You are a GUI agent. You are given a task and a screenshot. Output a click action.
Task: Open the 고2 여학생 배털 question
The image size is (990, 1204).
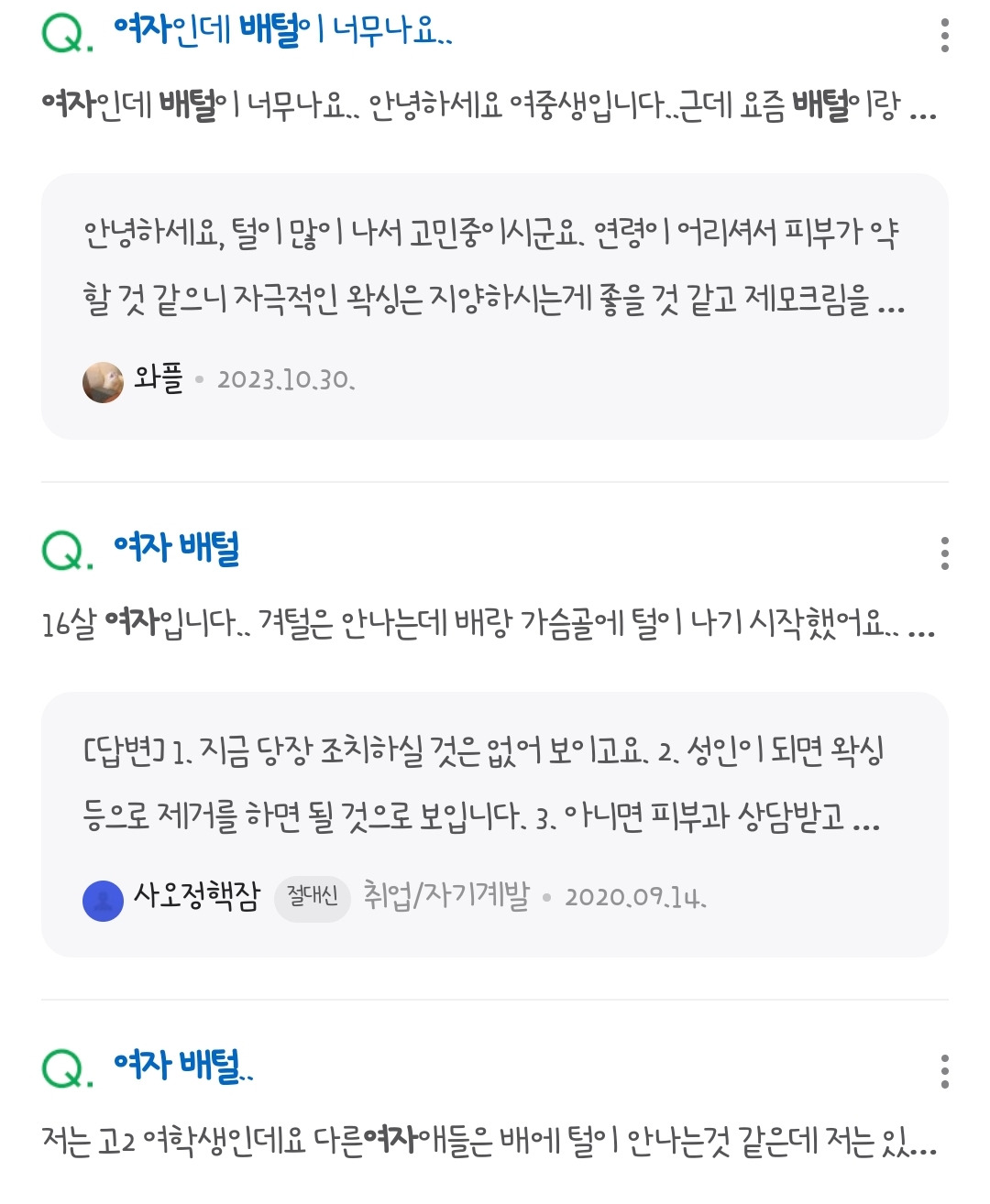[x=183, y=1067]
